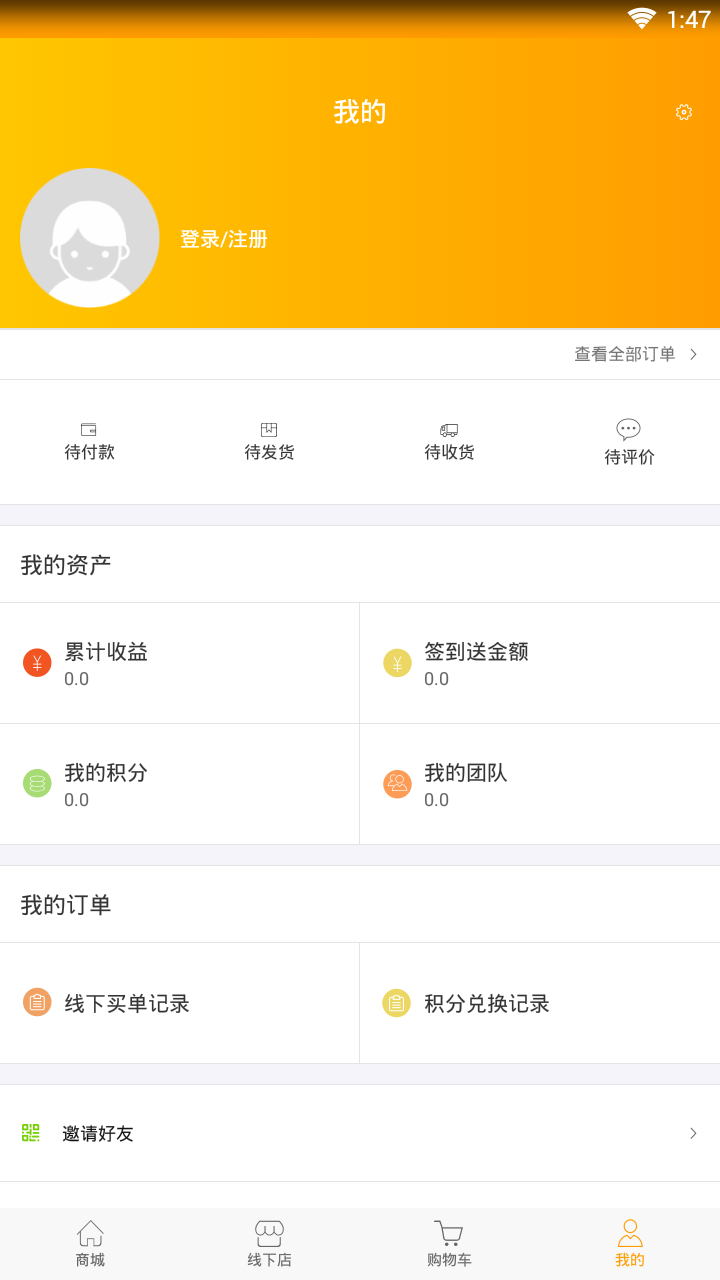Tap the green QR code invite icon
This screenshot has height=1280, width=720.
(x=31, y=1133)
